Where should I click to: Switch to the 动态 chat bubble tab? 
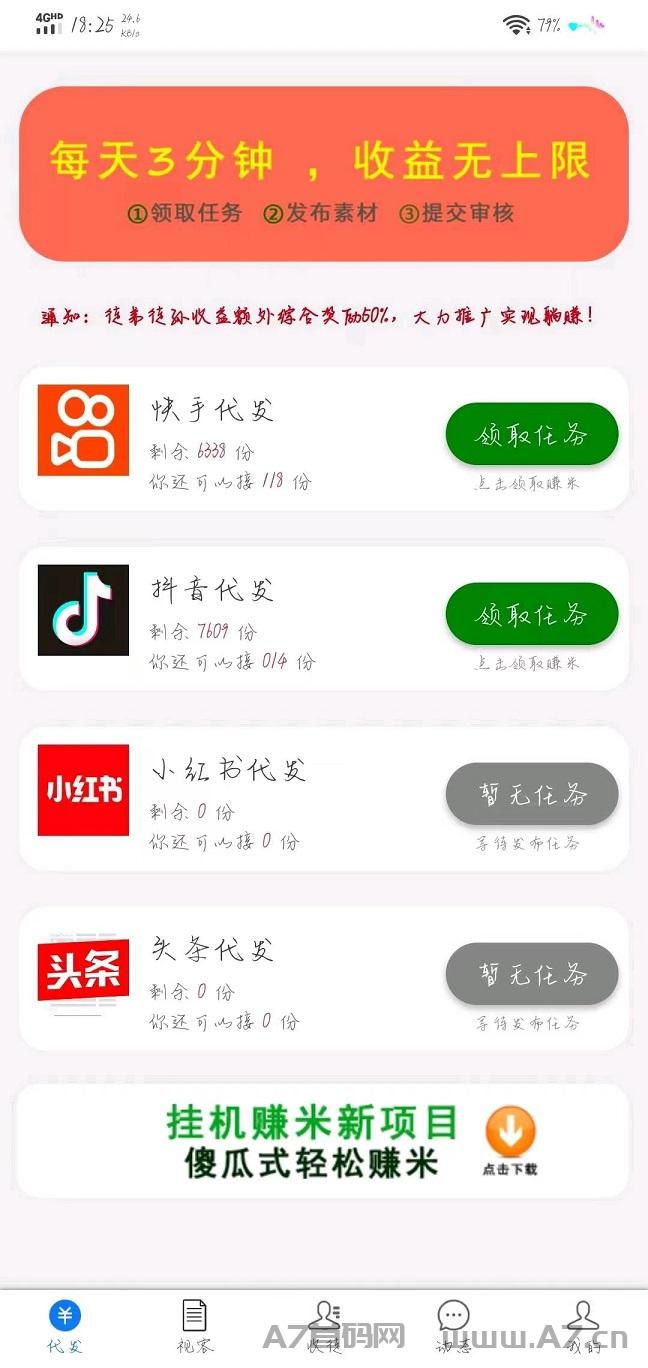pyautogui.click(x=454, y=1327)
